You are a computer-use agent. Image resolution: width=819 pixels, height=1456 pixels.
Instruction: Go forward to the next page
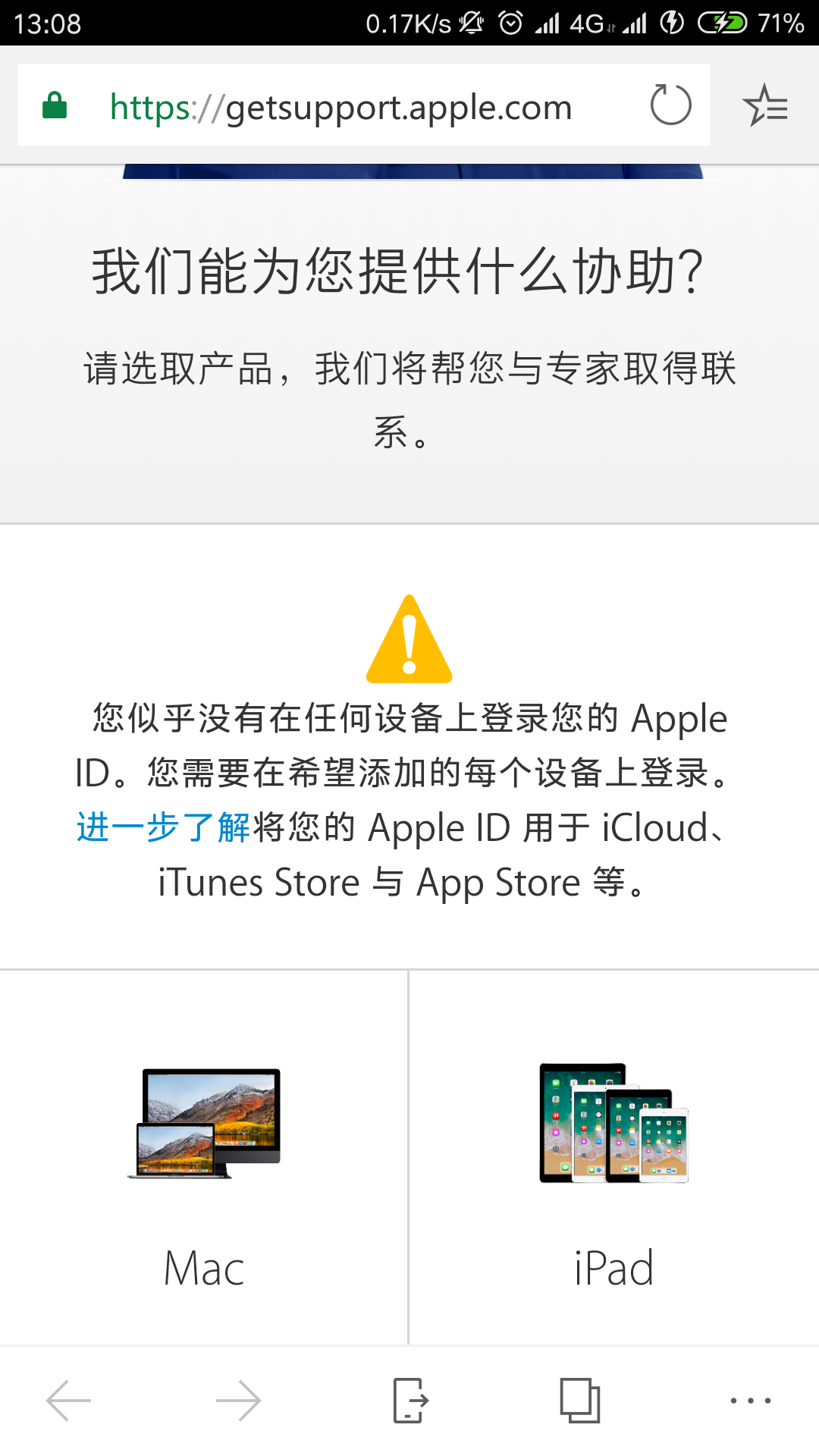238,1401
